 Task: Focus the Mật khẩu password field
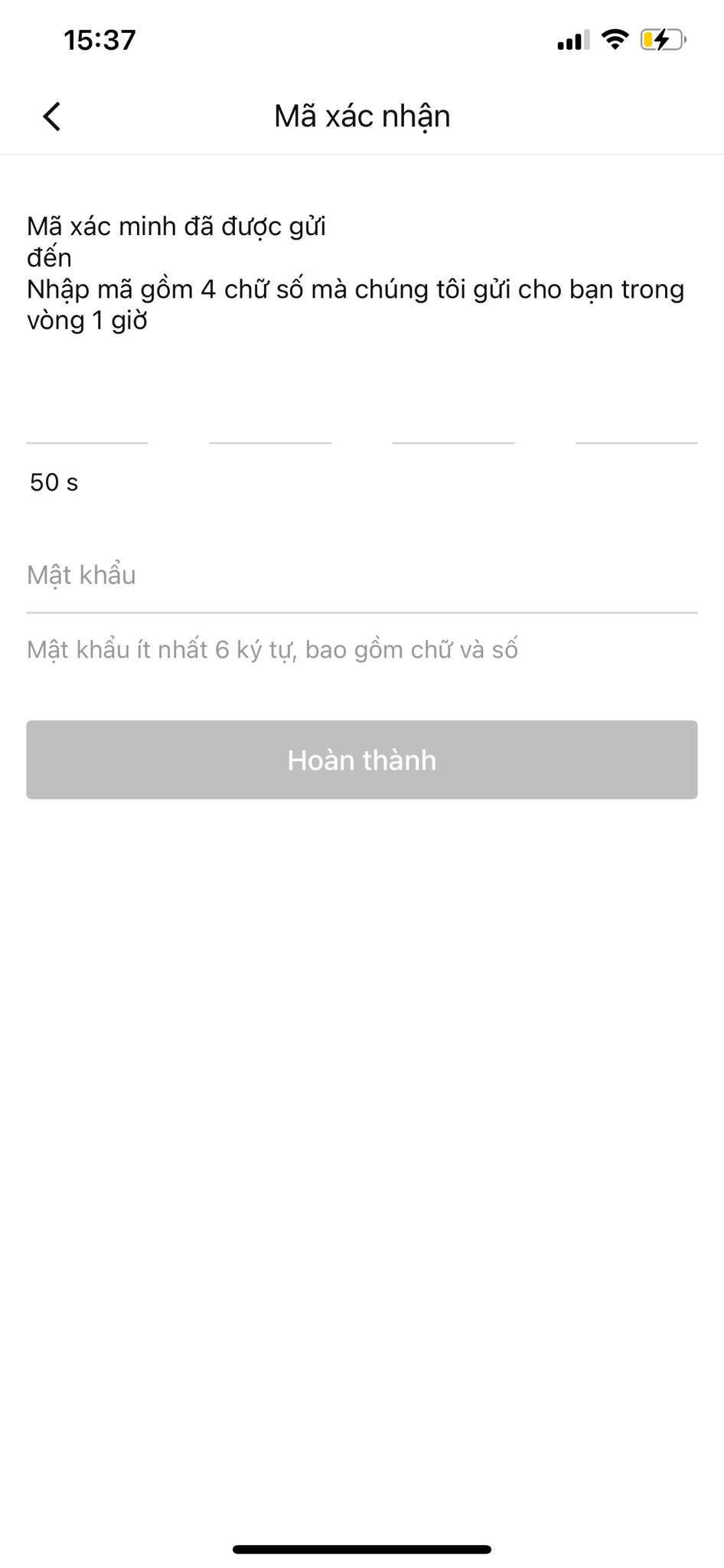tap(361, 576)
